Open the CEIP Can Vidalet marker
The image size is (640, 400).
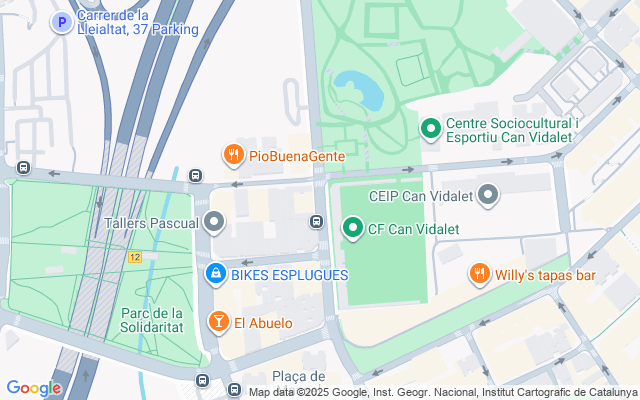488,196
